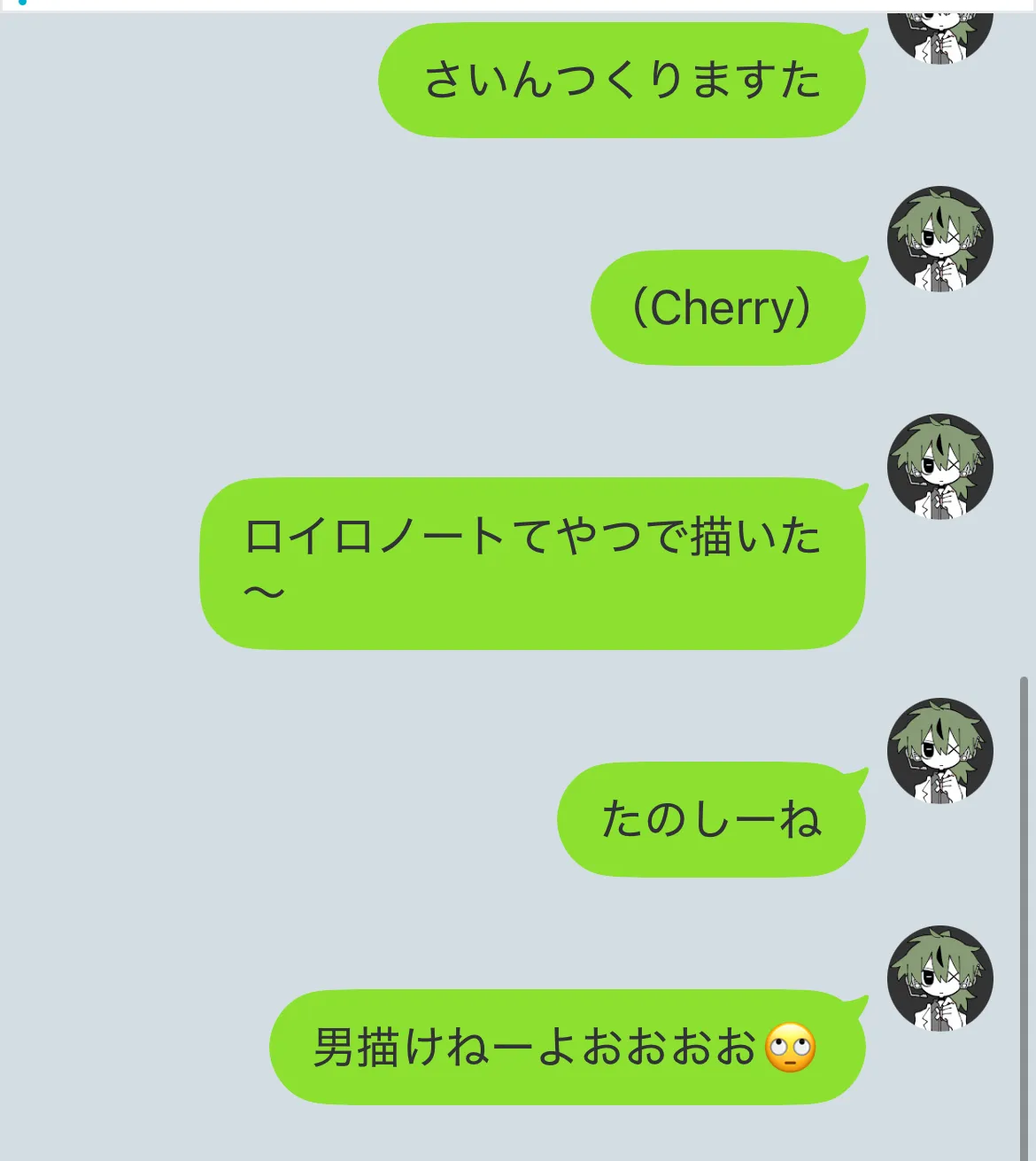The width and height of the screenshot is (1036, 1161).
Task: View profile from avatar by 男描けねーよ message
Action: click(939, 979)
